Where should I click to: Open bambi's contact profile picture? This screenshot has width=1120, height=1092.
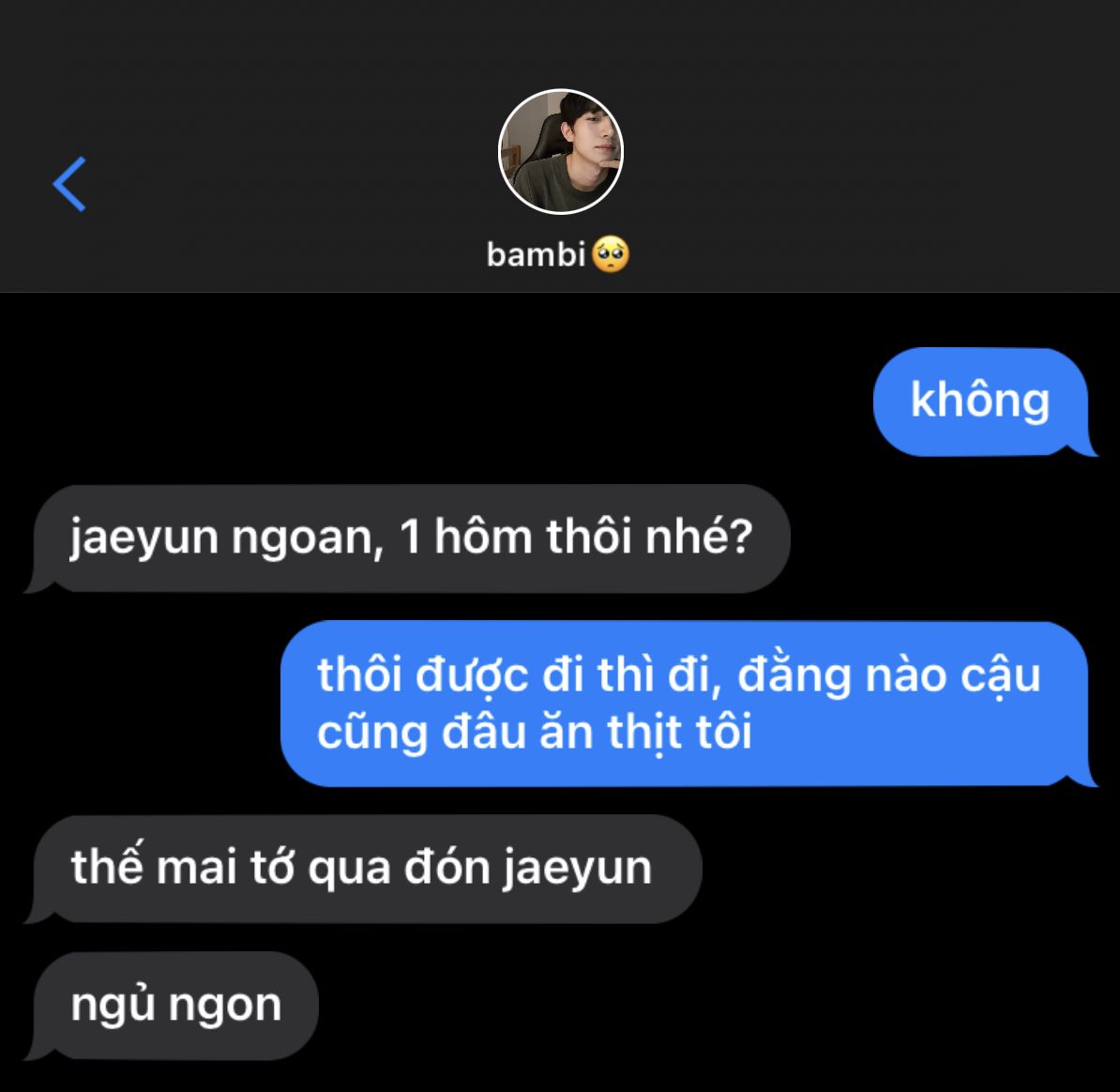click(560, 152)
